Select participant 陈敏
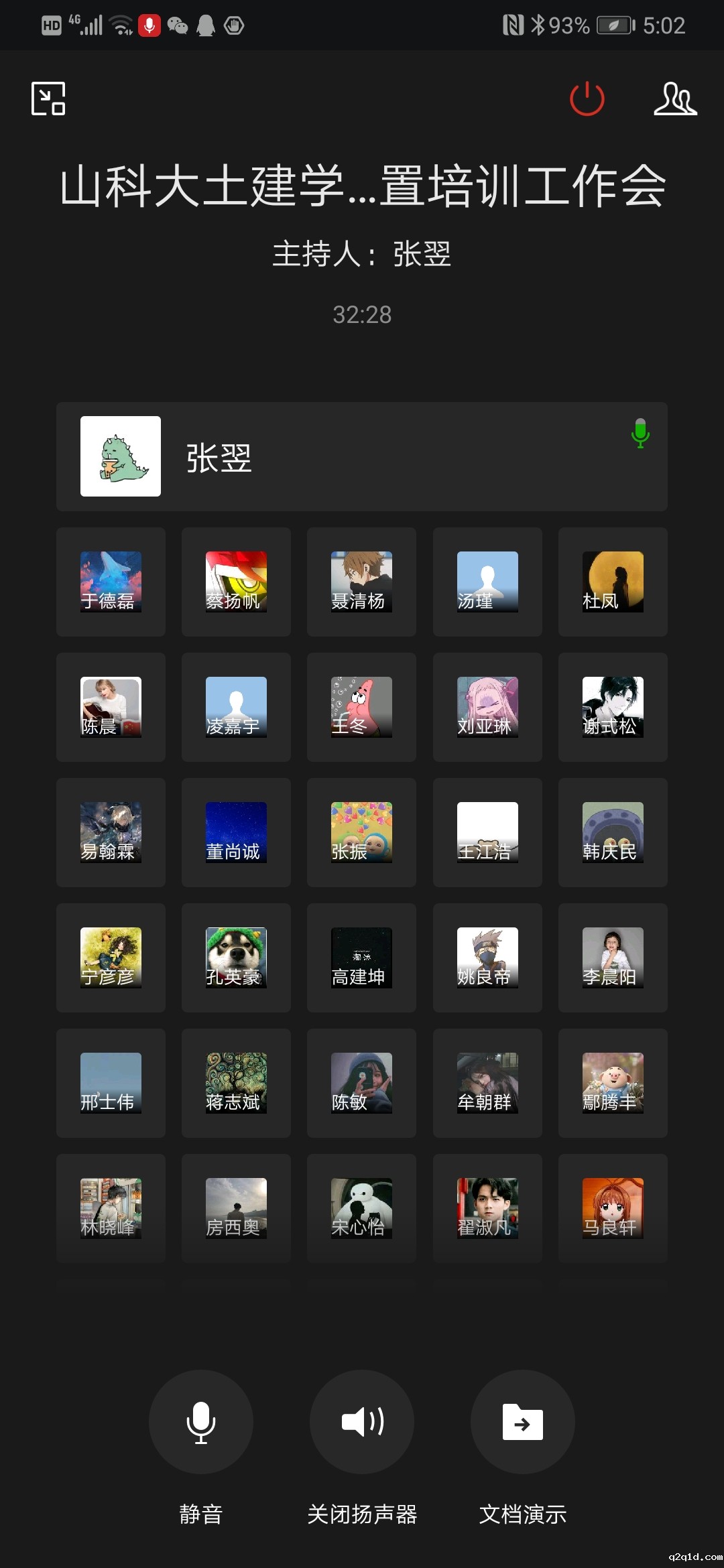The height and width of the screenshot is (1568, 724). pyautogui.click(x=361, y=1083)
